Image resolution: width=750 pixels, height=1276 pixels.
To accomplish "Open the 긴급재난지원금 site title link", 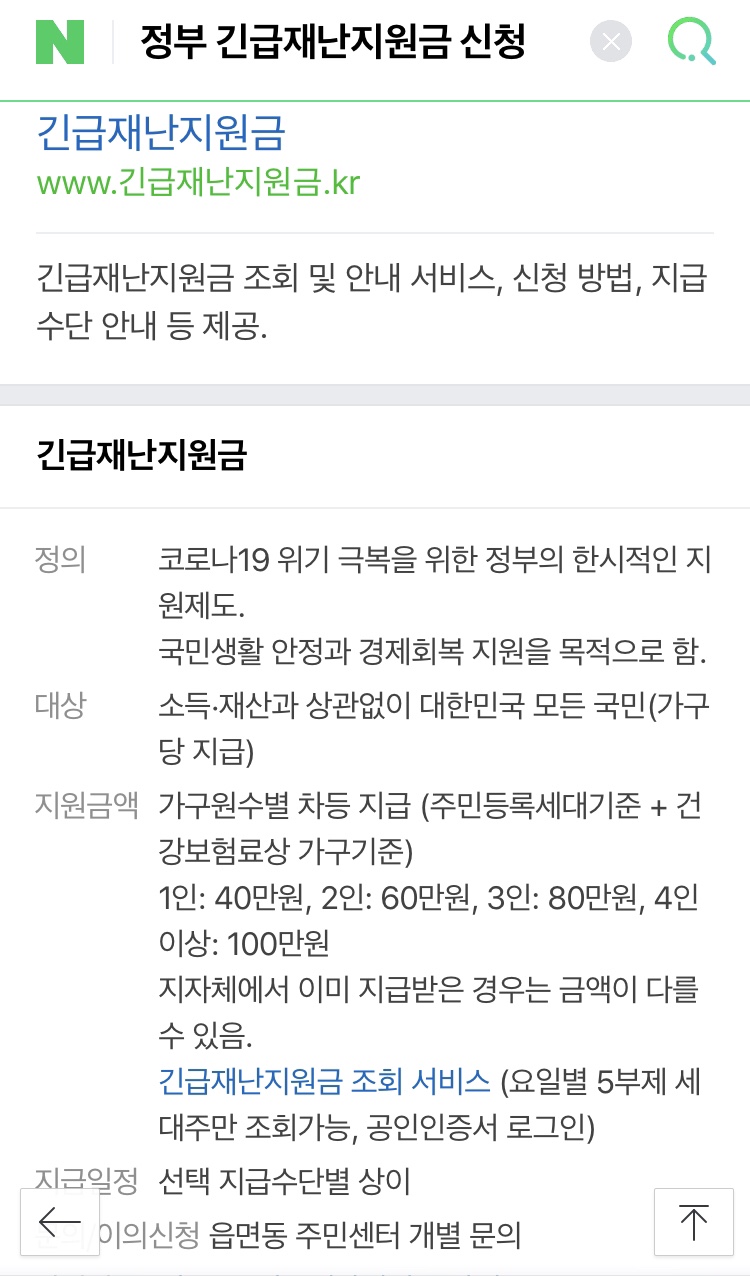I will pos(161,133).
